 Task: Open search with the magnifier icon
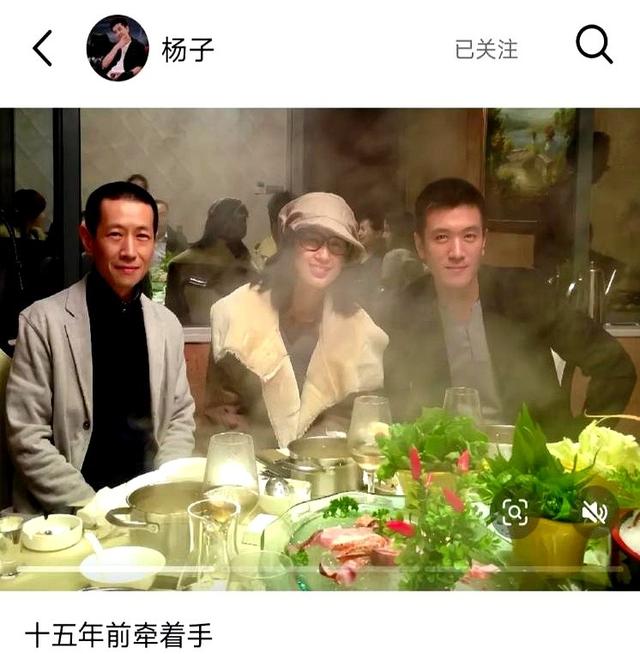pos(594,45)
